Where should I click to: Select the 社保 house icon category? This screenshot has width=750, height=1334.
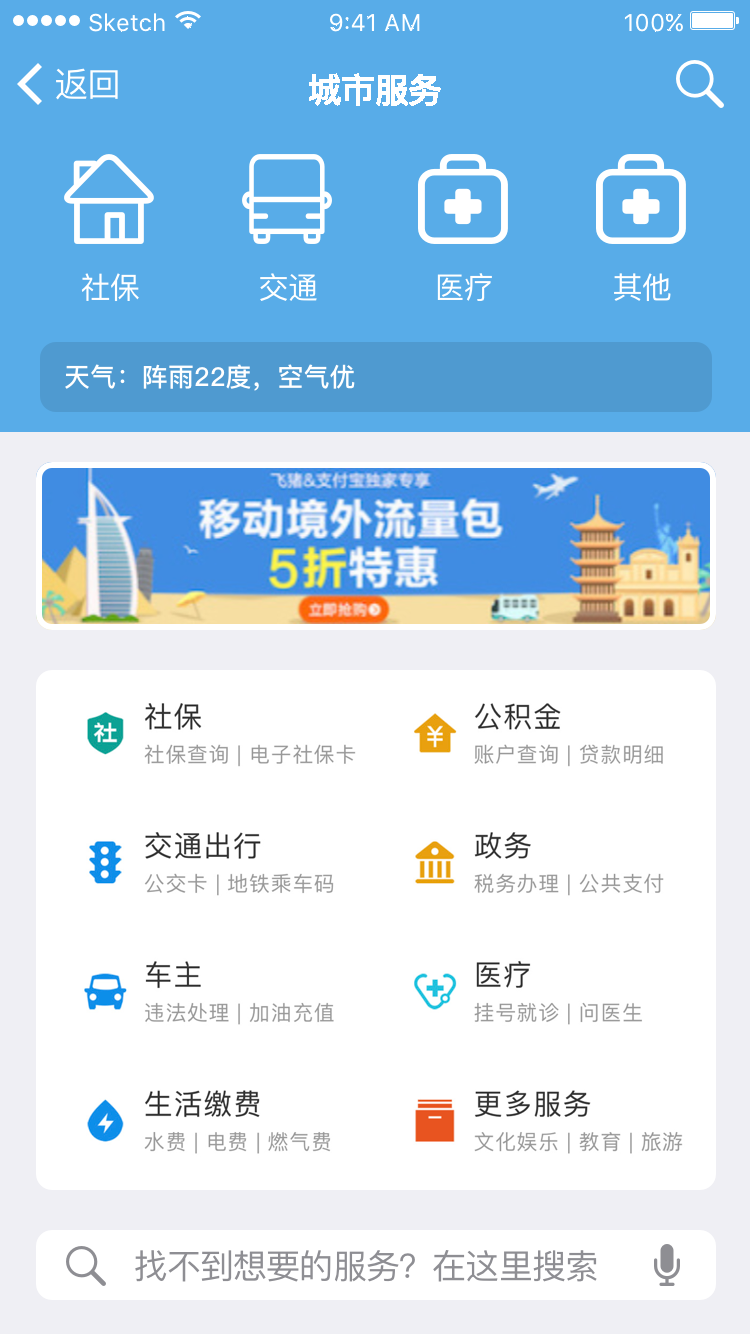coord(109,229)
